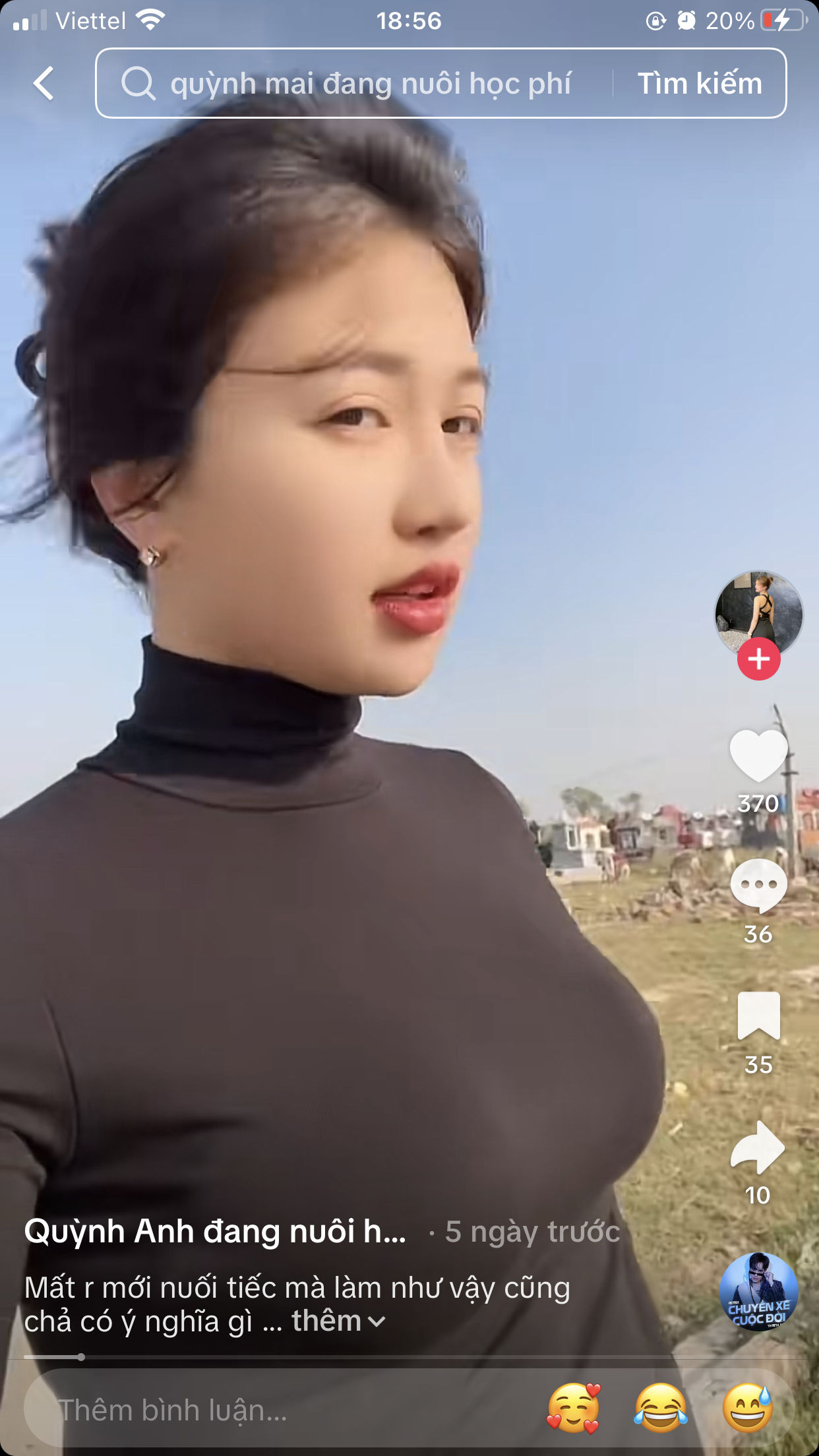Go back using the back arrow
Viewport: 819px width, 1456px height.
[44, 84]
